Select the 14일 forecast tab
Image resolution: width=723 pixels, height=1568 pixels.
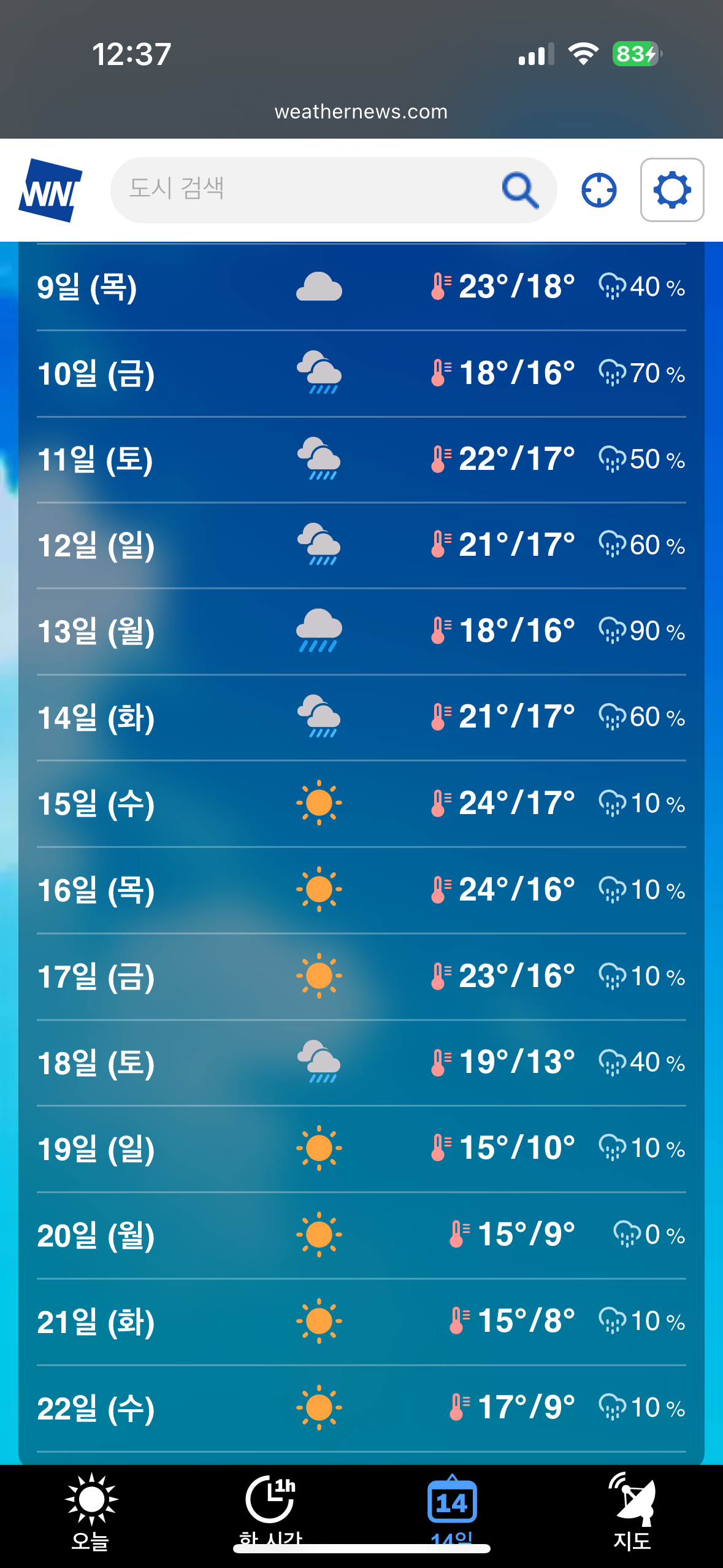pyautogui.click(x=452, y=1509)
